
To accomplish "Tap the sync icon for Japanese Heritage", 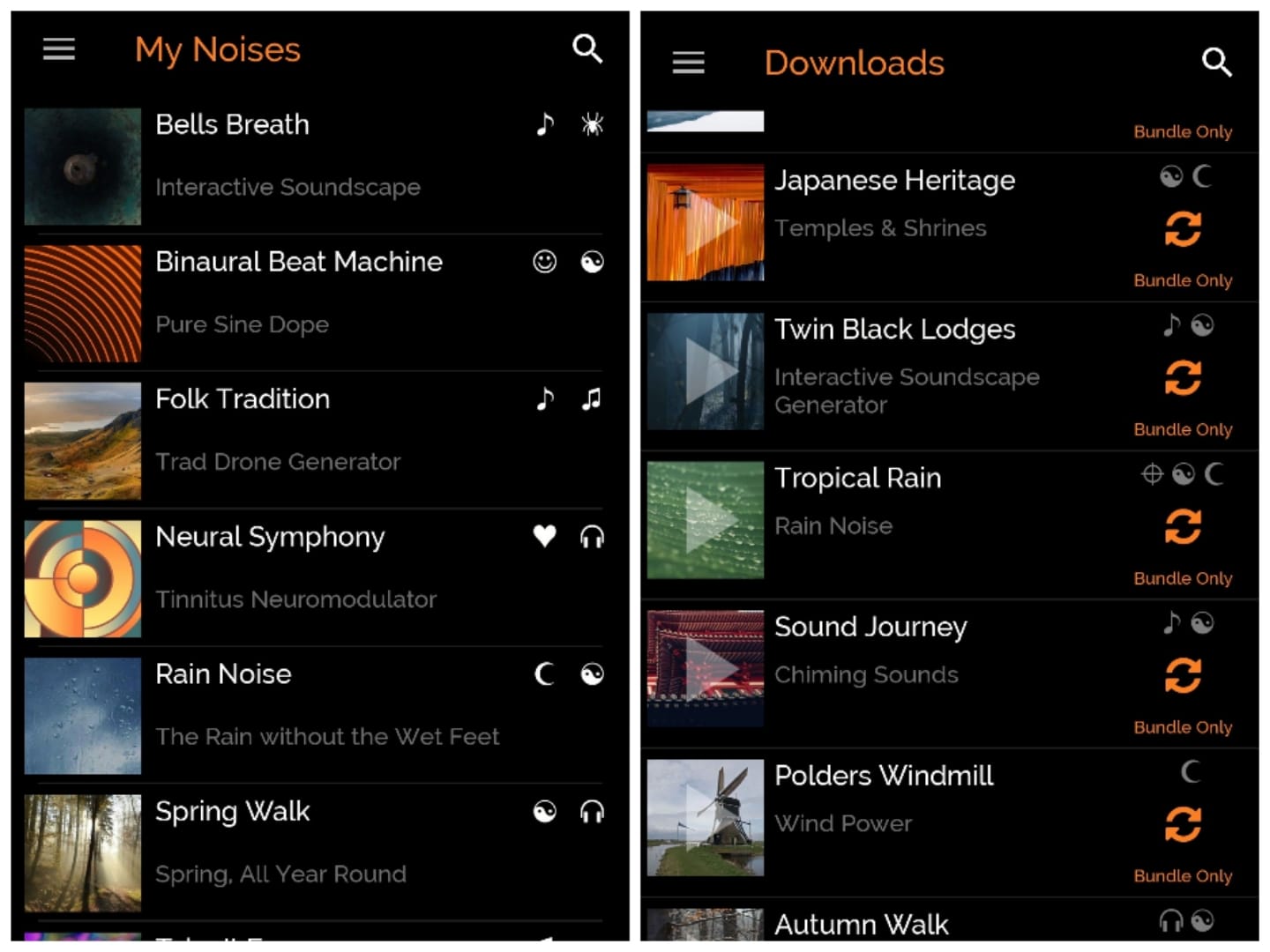I will point(1183,229).
